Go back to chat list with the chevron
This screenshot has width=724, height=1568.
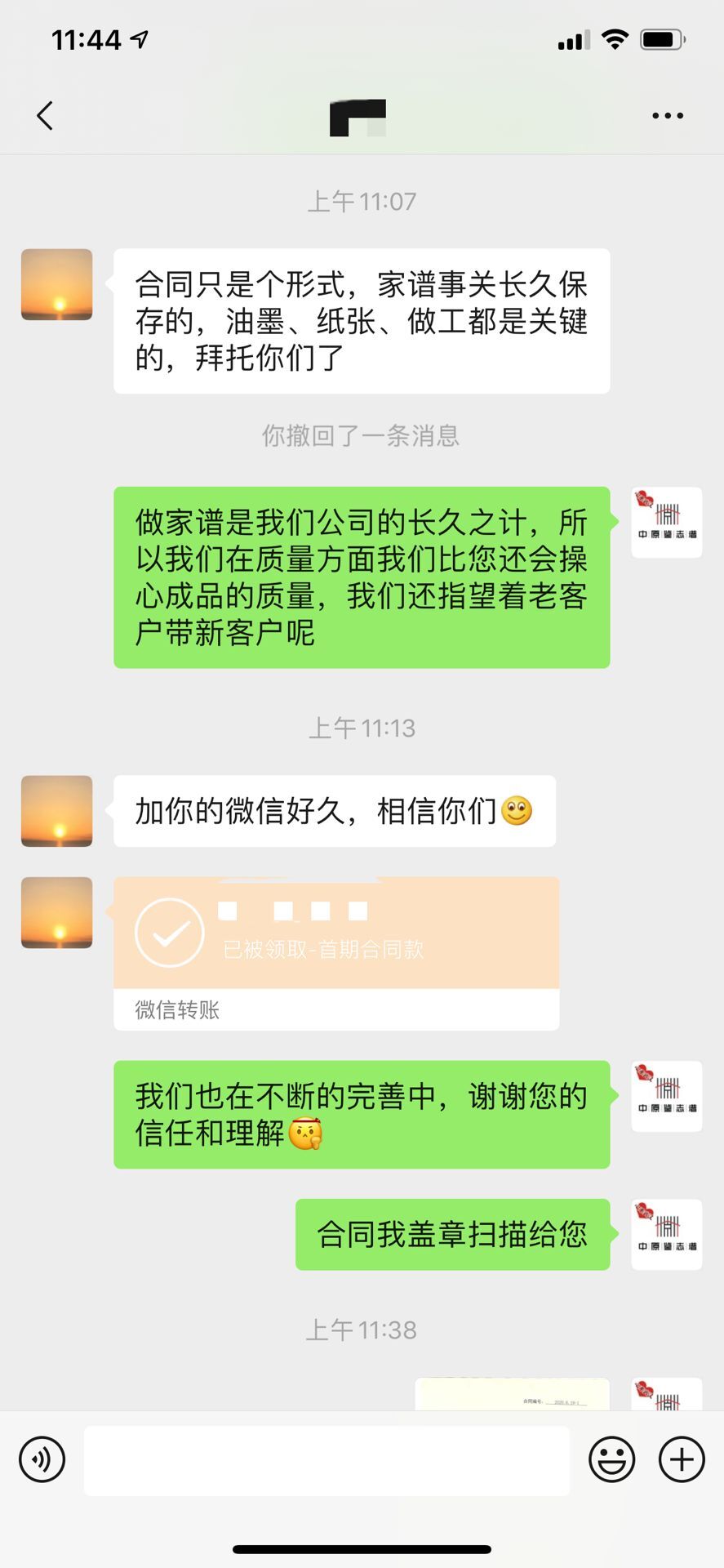pyautogui.click(x=45, y=115)
